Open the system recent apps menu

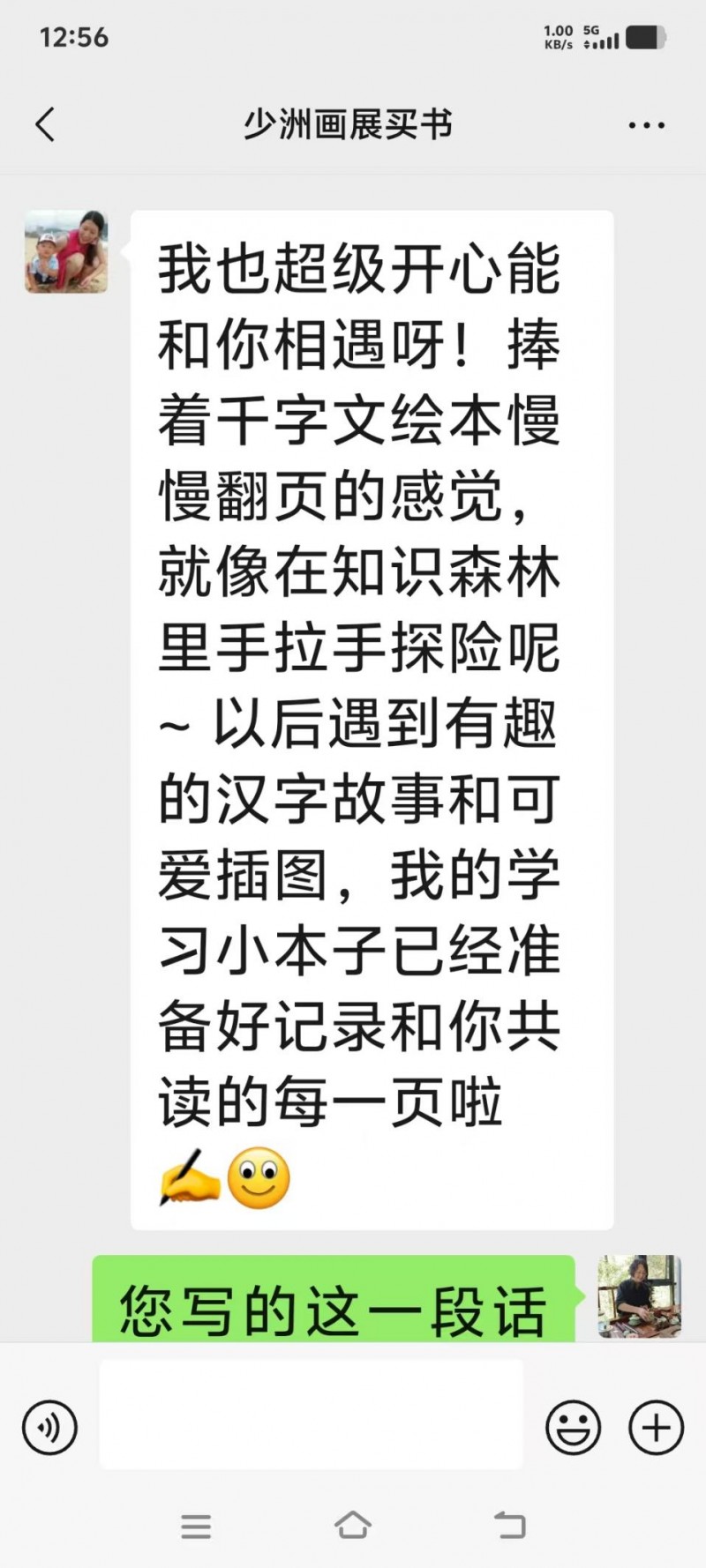pos(196,1526)
